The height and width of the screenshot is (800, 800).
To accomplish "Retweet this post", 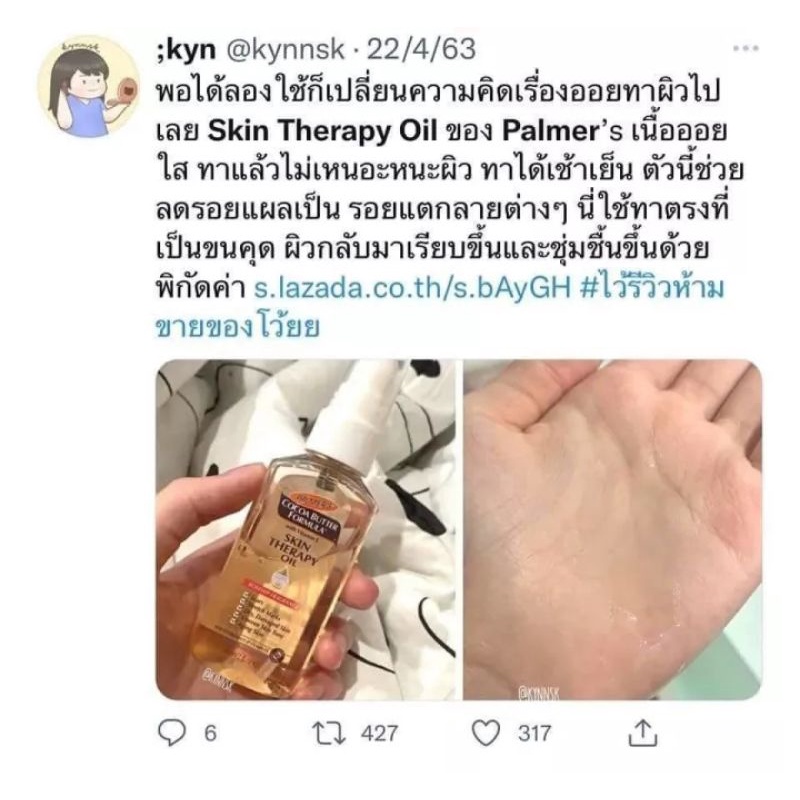I will pyautogui.click(x=329, y=733).
